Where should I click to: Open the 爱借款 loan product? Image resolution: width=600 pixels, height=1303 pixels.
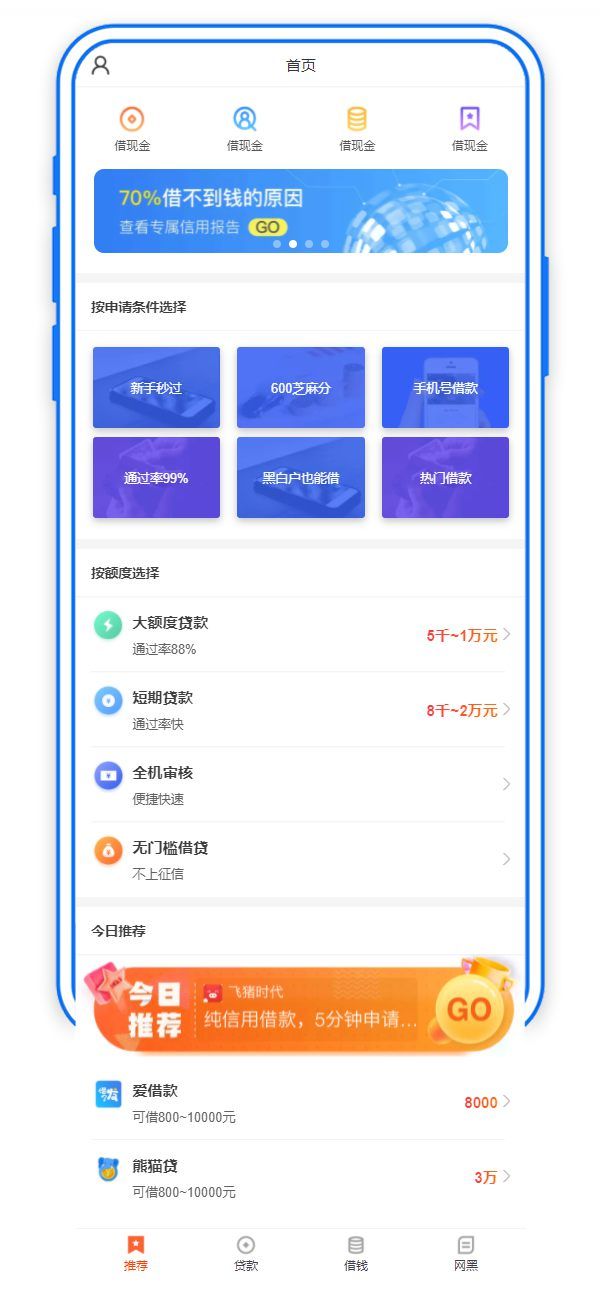click(300, 1102)
